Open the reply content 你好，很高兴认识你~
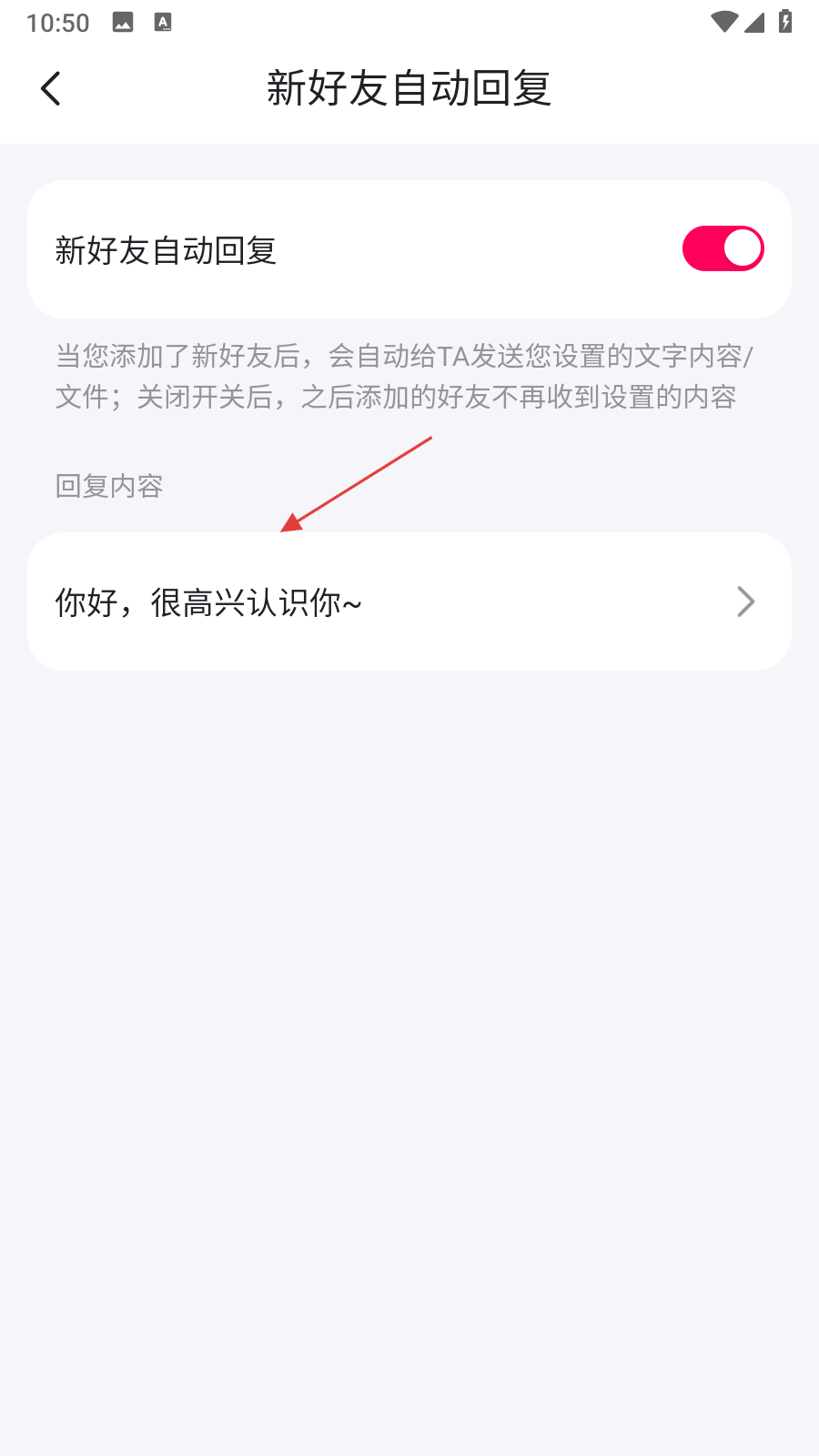The width and height of the screenshot is (819, 1456). [x=409, y=602]
